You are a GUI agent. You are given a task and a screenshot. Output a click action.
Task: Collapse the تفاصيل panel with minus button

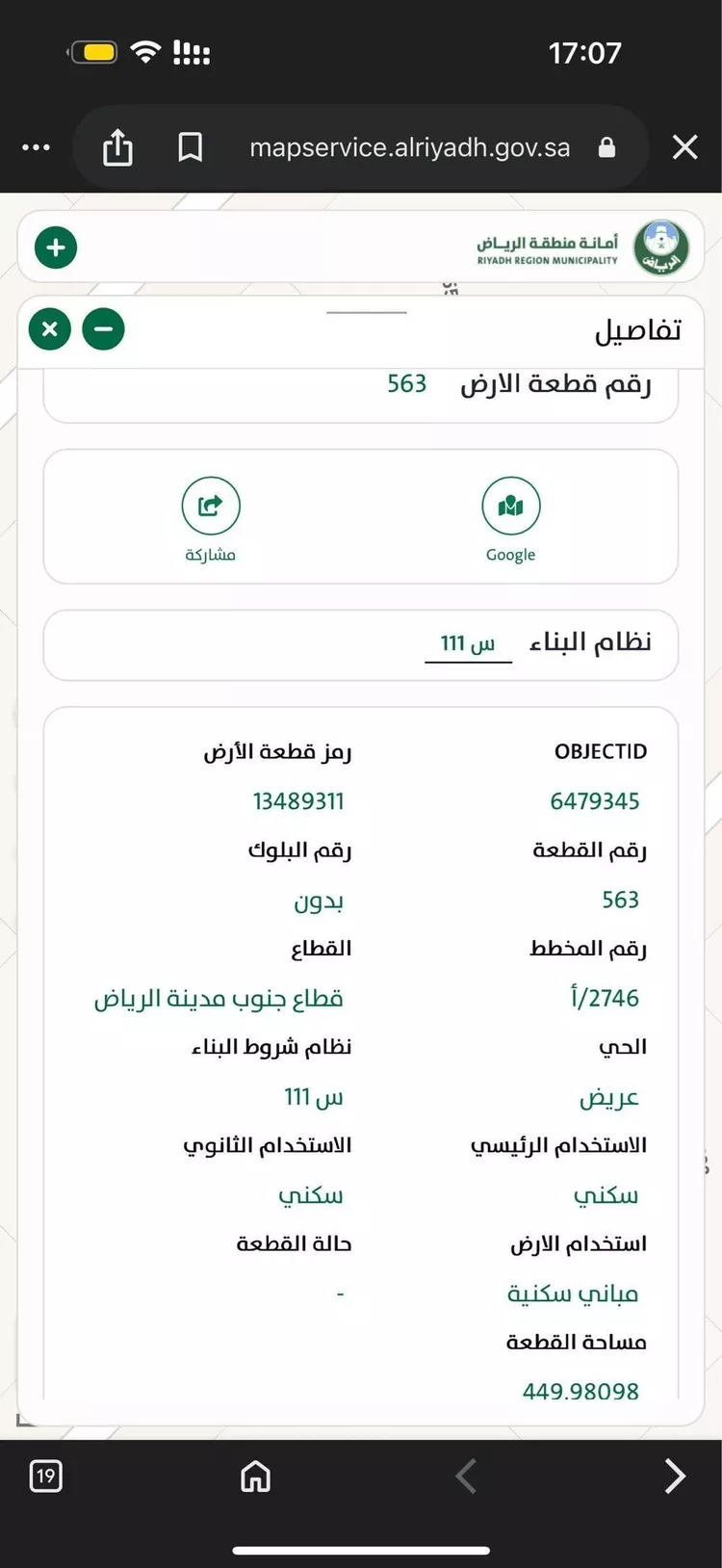tap(104, 328)
